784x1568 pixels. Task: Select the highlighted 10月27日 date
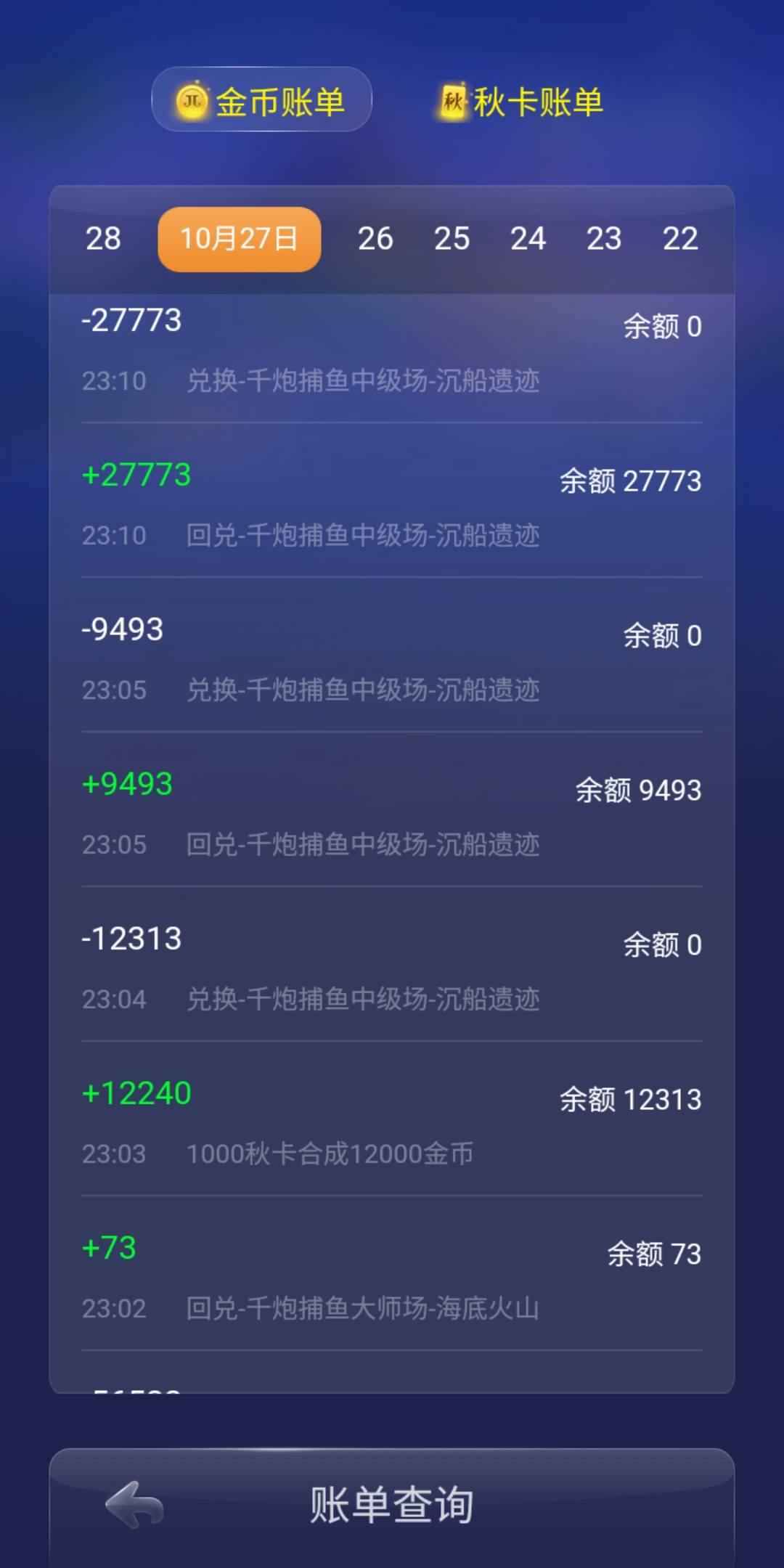click(238, 238)
